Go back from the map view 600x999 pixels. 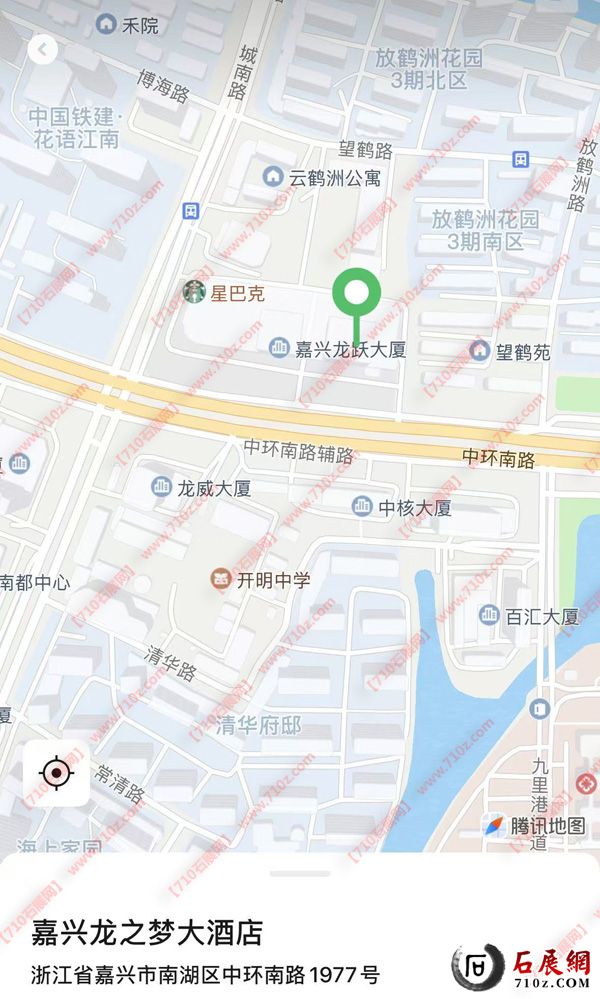(42, 50)
